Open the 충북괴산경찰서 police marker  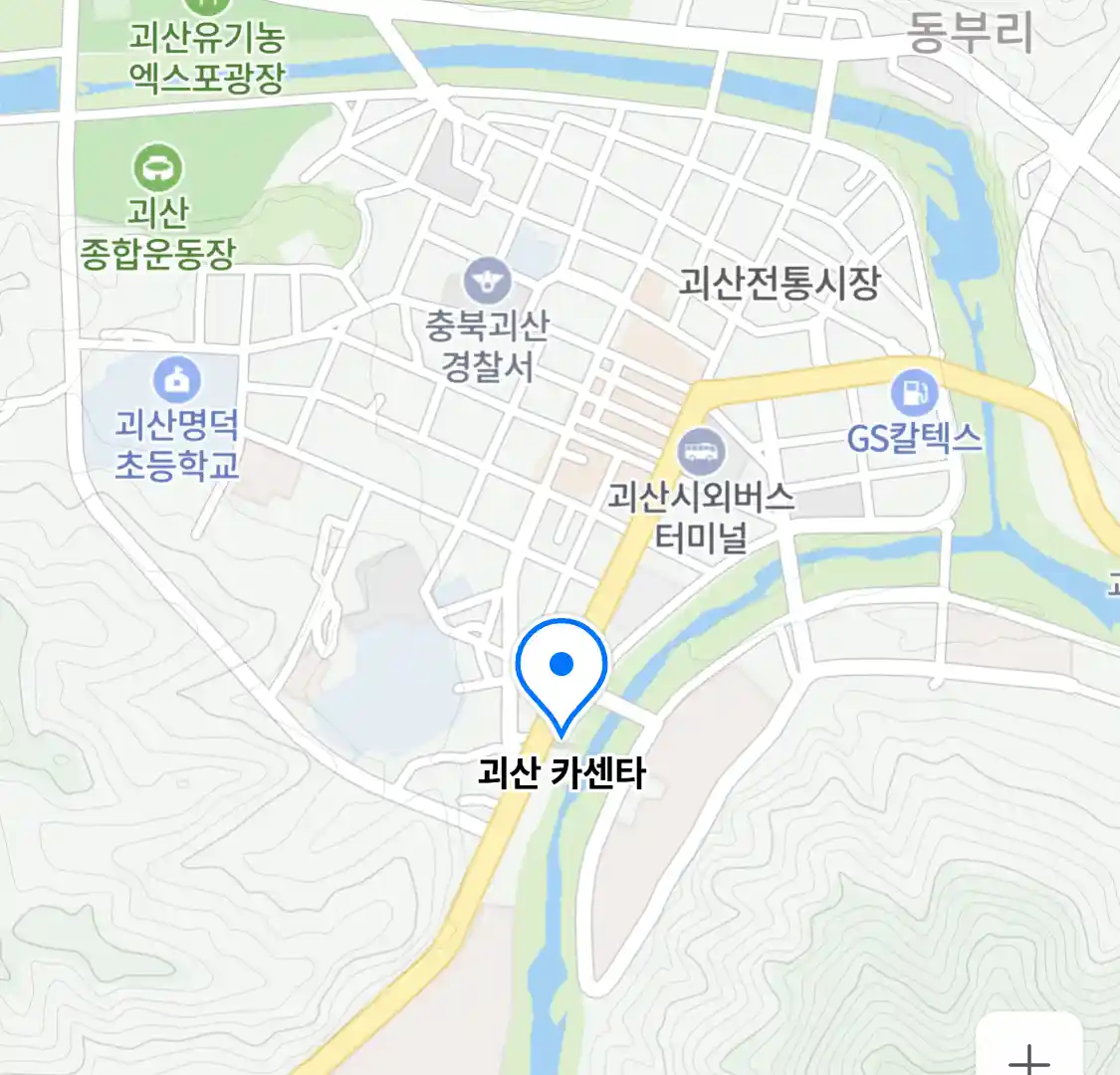coord(487,281)
